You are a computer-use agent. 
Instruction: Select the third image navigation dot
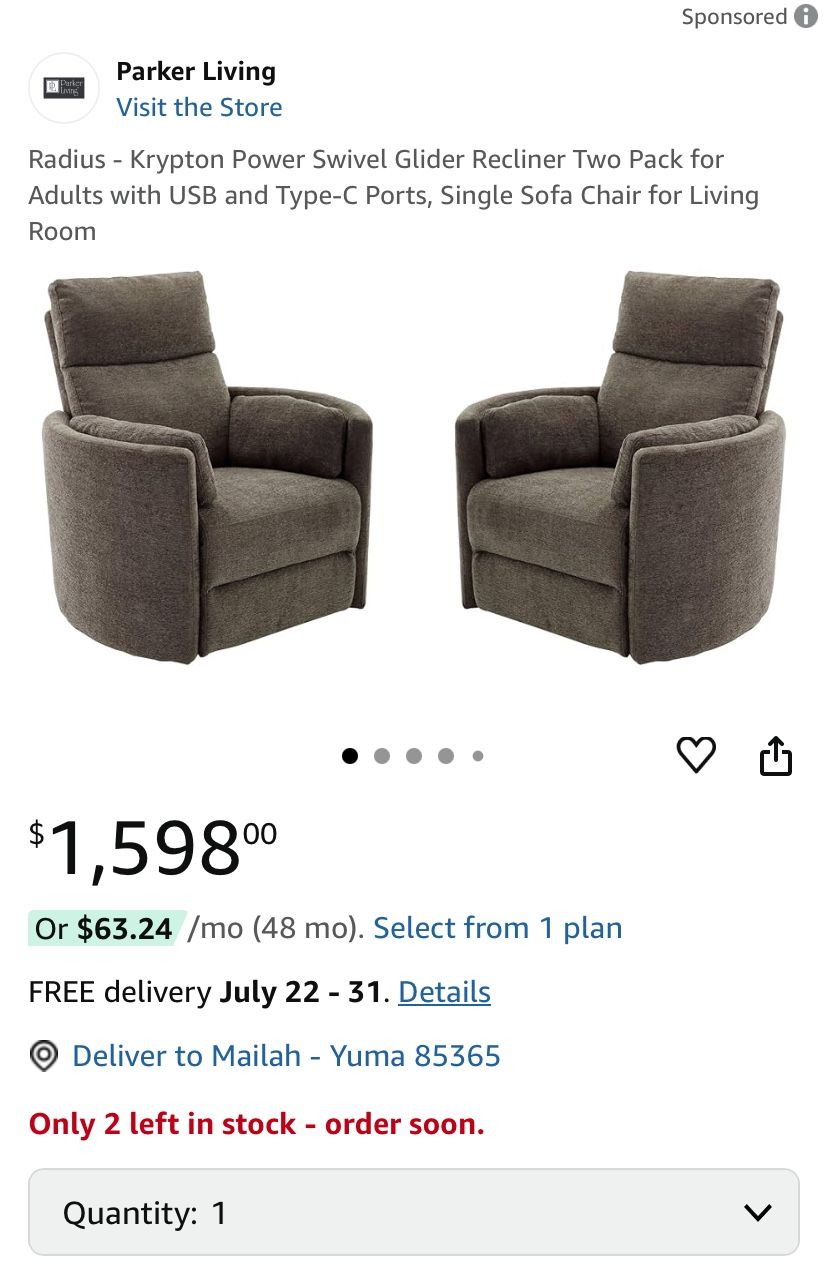click(x=414, y=756)
